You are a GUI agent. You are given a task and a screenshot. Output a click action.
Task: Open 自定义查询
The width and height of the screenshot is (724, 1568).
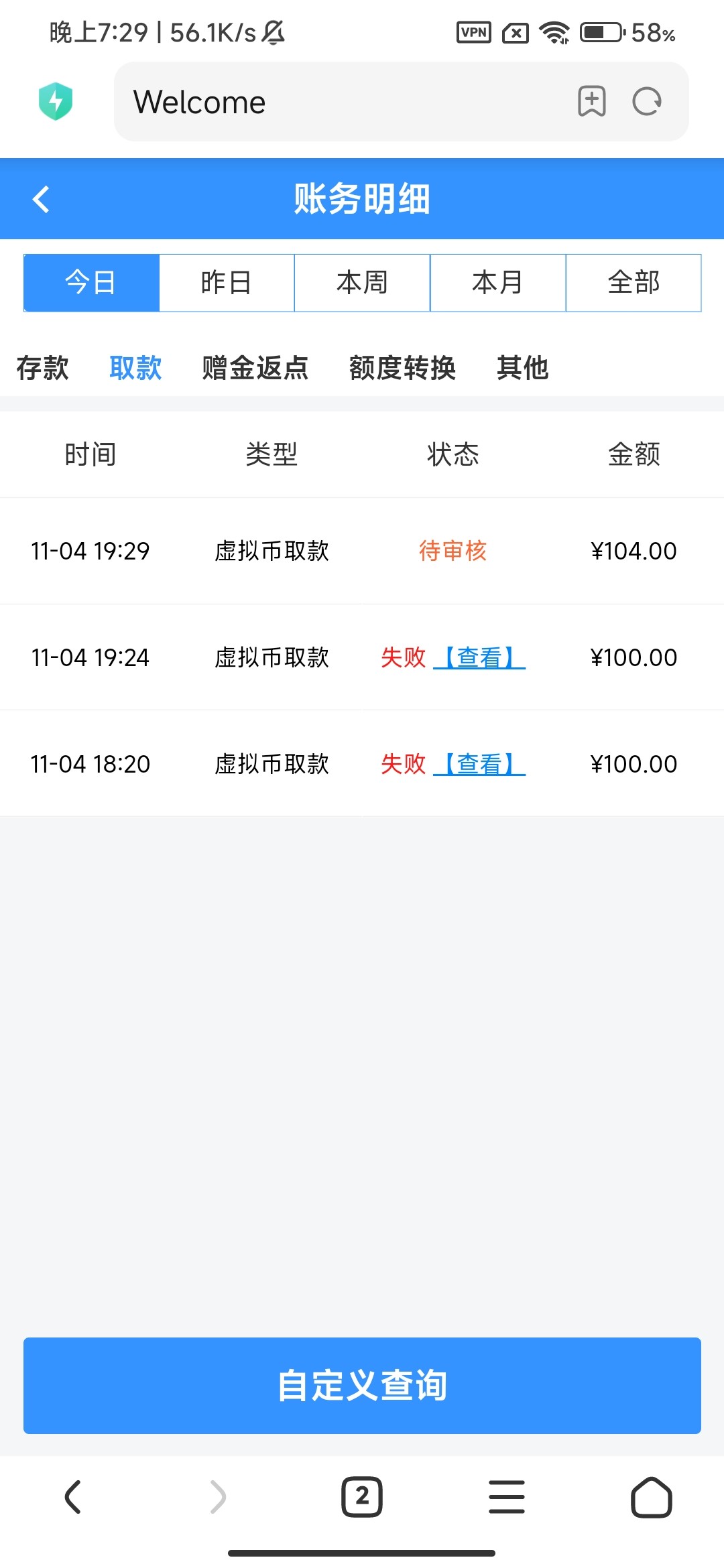click(362, 1385)
